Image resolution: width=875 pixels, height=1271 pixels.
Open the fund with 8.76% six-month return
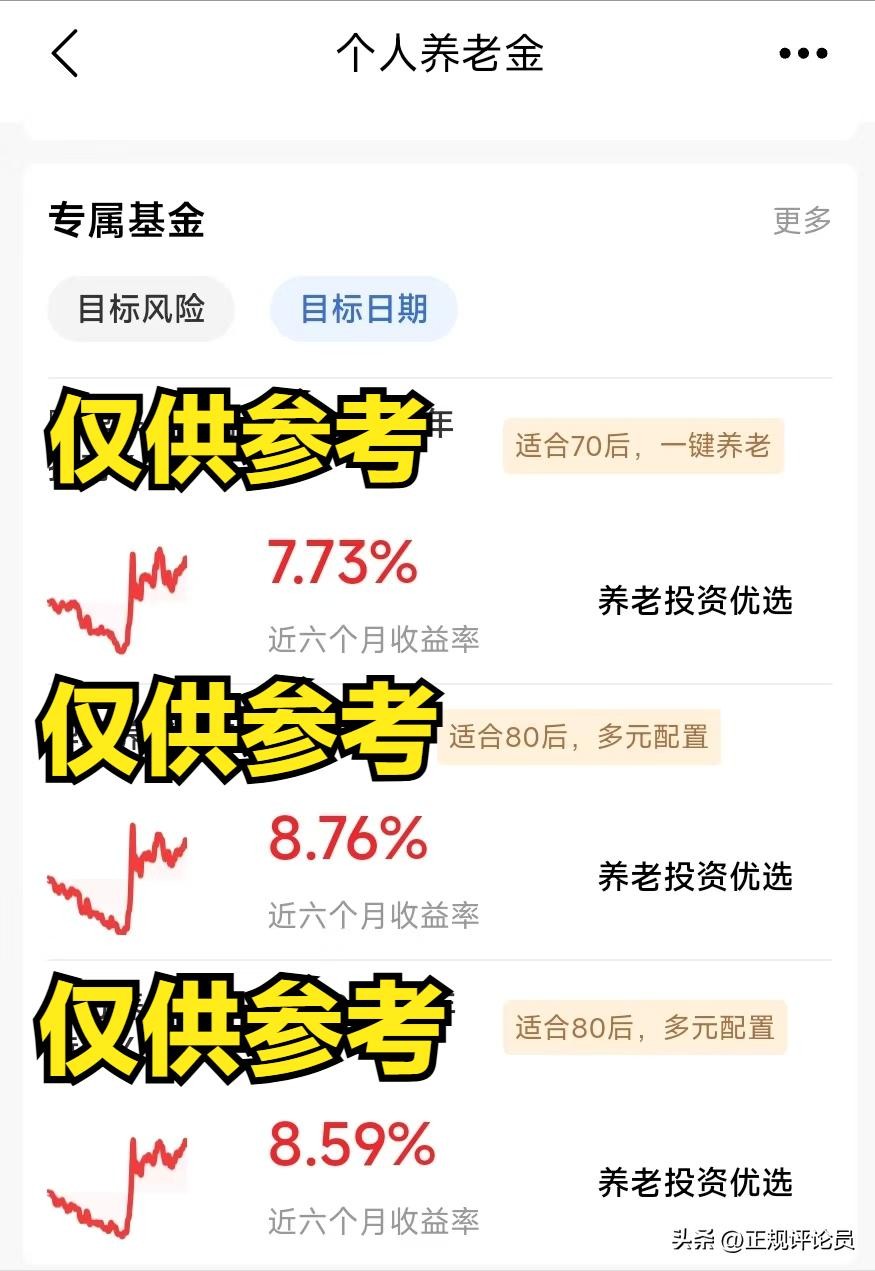348,841
